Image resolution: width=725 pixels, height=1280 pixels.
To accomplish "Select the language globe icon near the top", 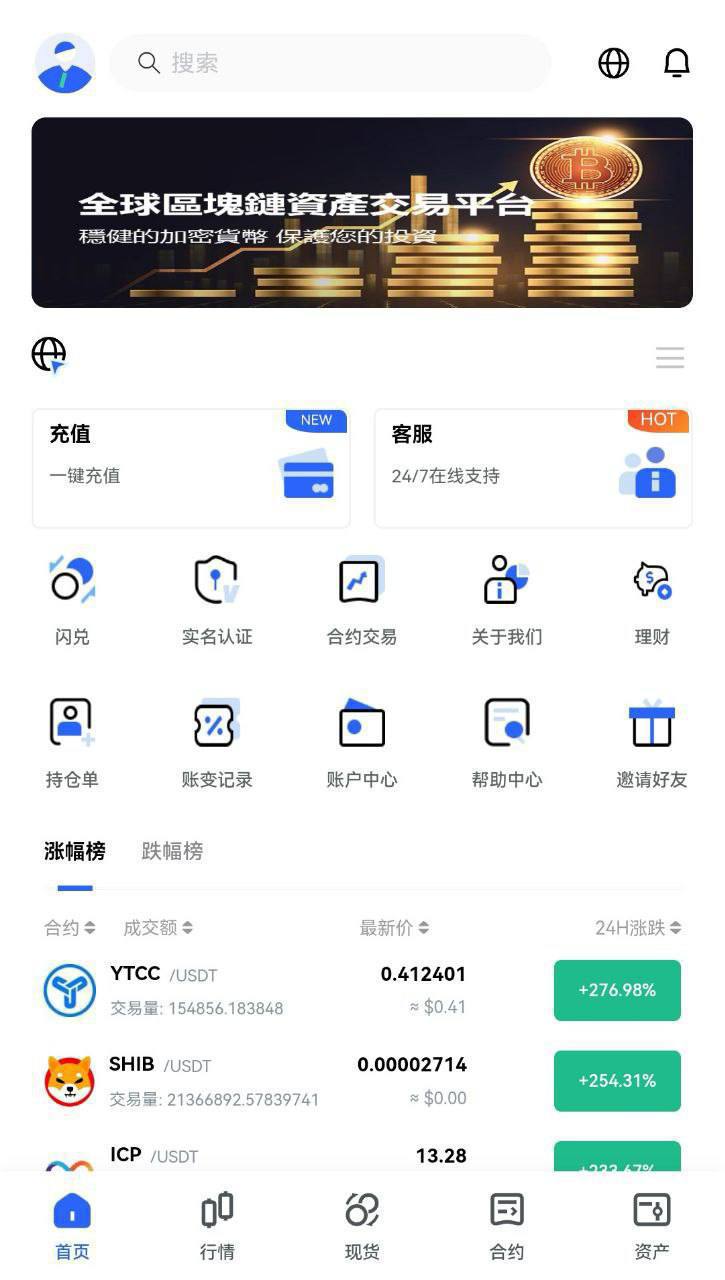I will pos(613,63).
